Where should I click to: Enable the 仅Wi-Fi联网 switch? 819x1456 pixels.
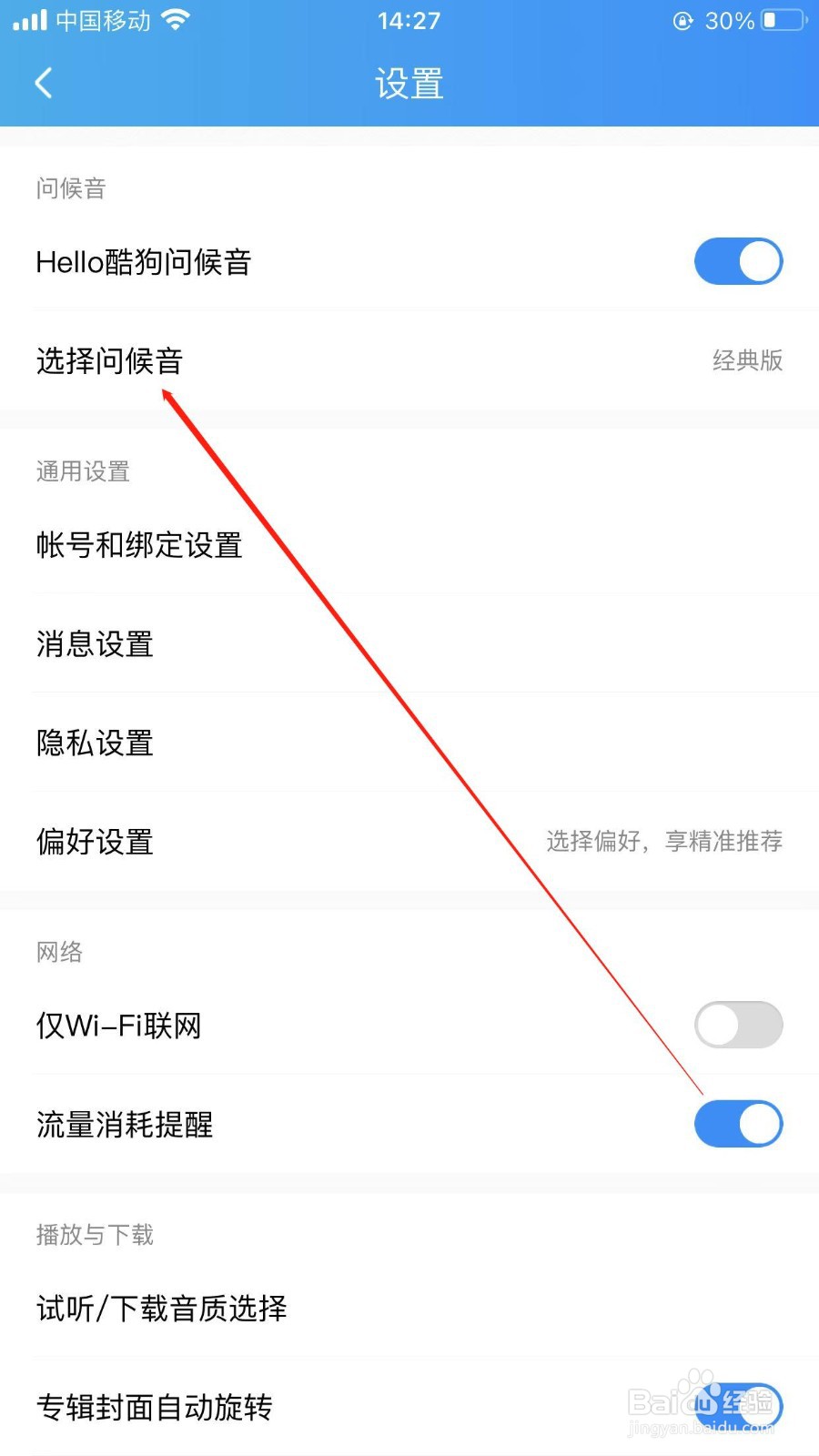click(738, 1025)
